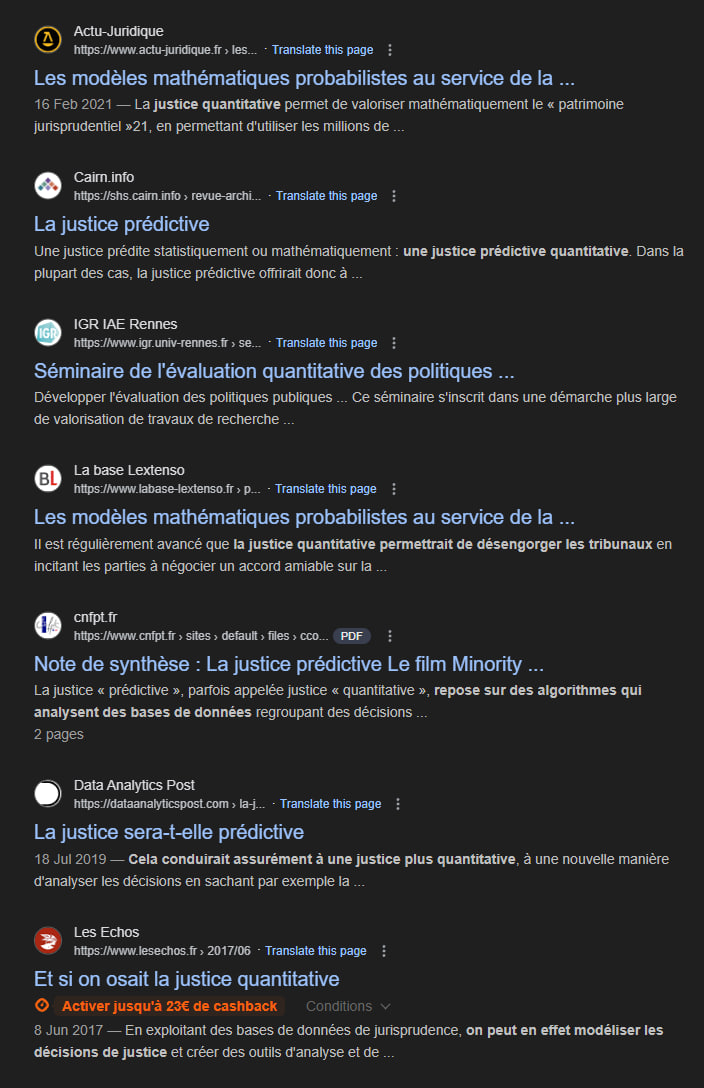The width and height of the screenshot is (704, 1088).
Task: Open the overflow menu for the IGR IAE Rennes result
Action: 394,343
